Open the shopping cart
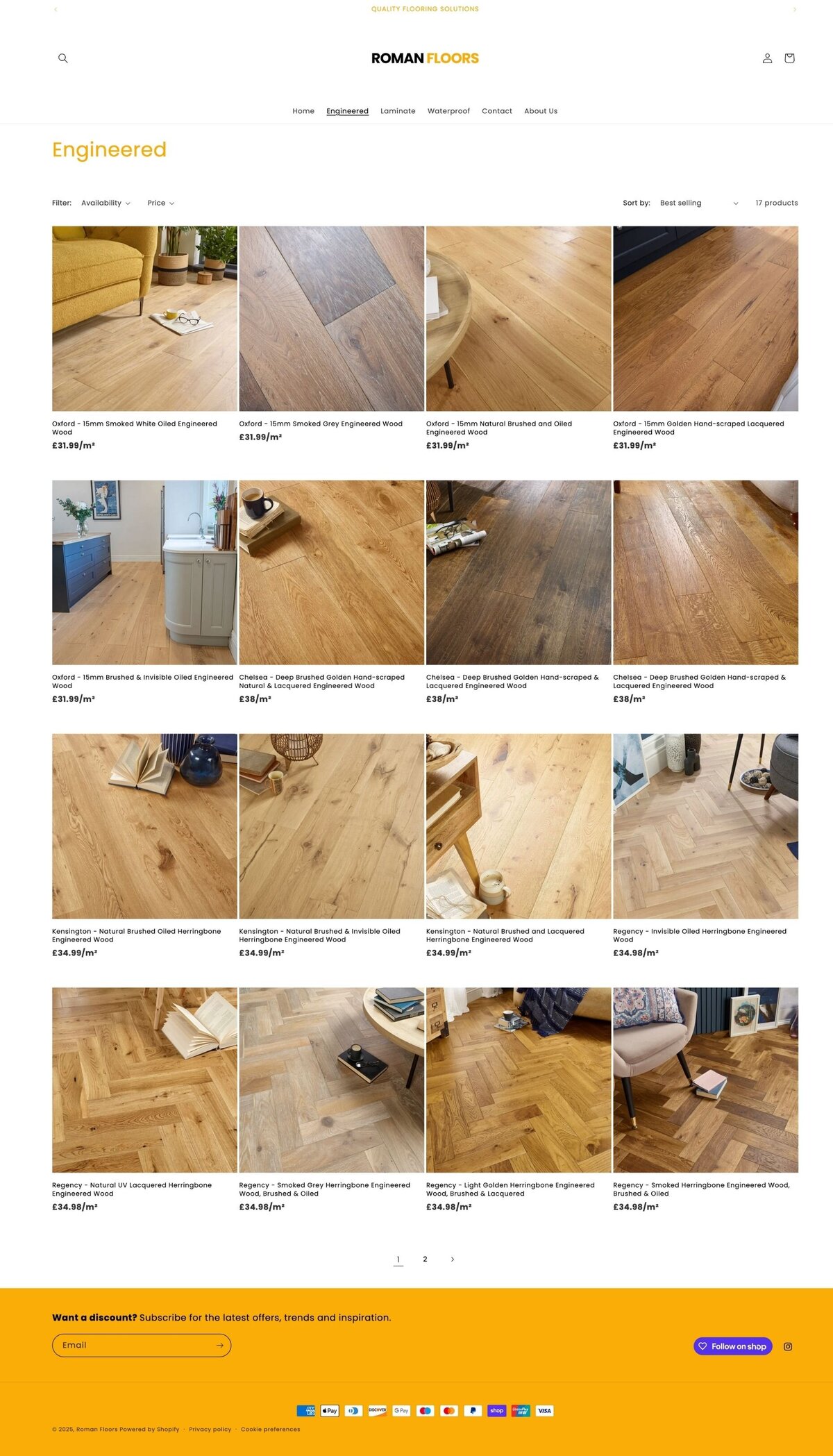Viewport: 833px width, 1456px height. (789, 58)
